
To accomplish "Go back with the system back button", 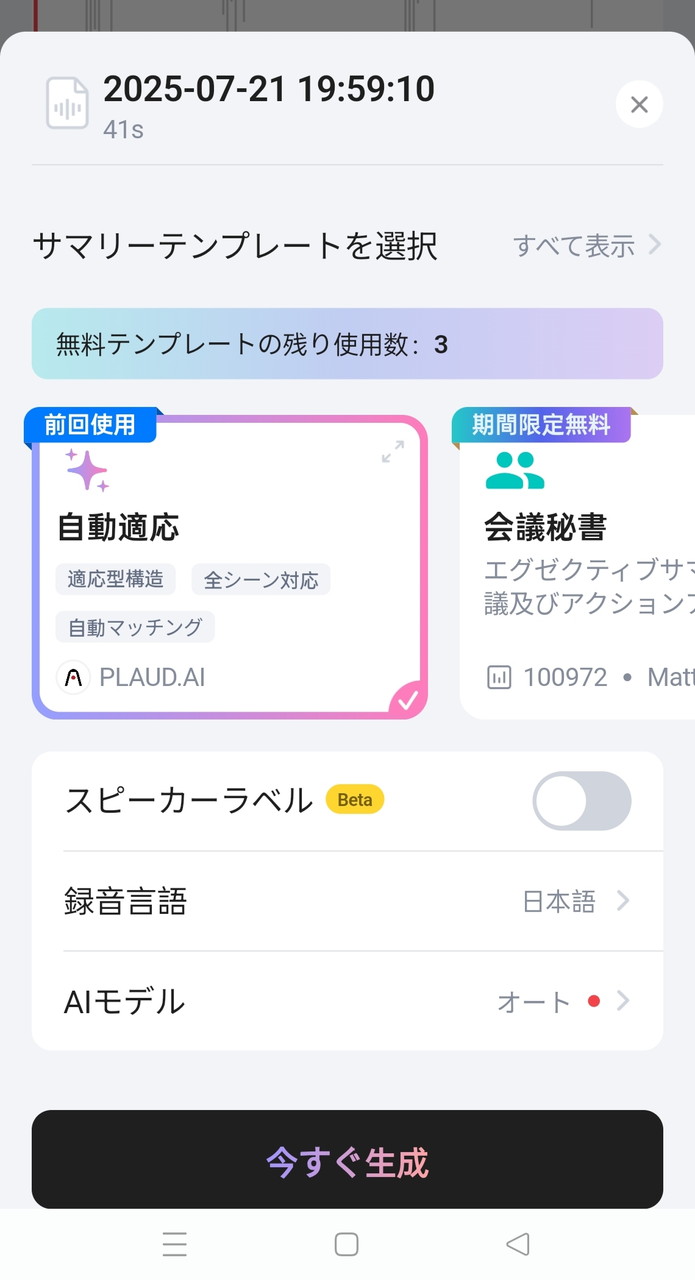I will point(517,1244).
